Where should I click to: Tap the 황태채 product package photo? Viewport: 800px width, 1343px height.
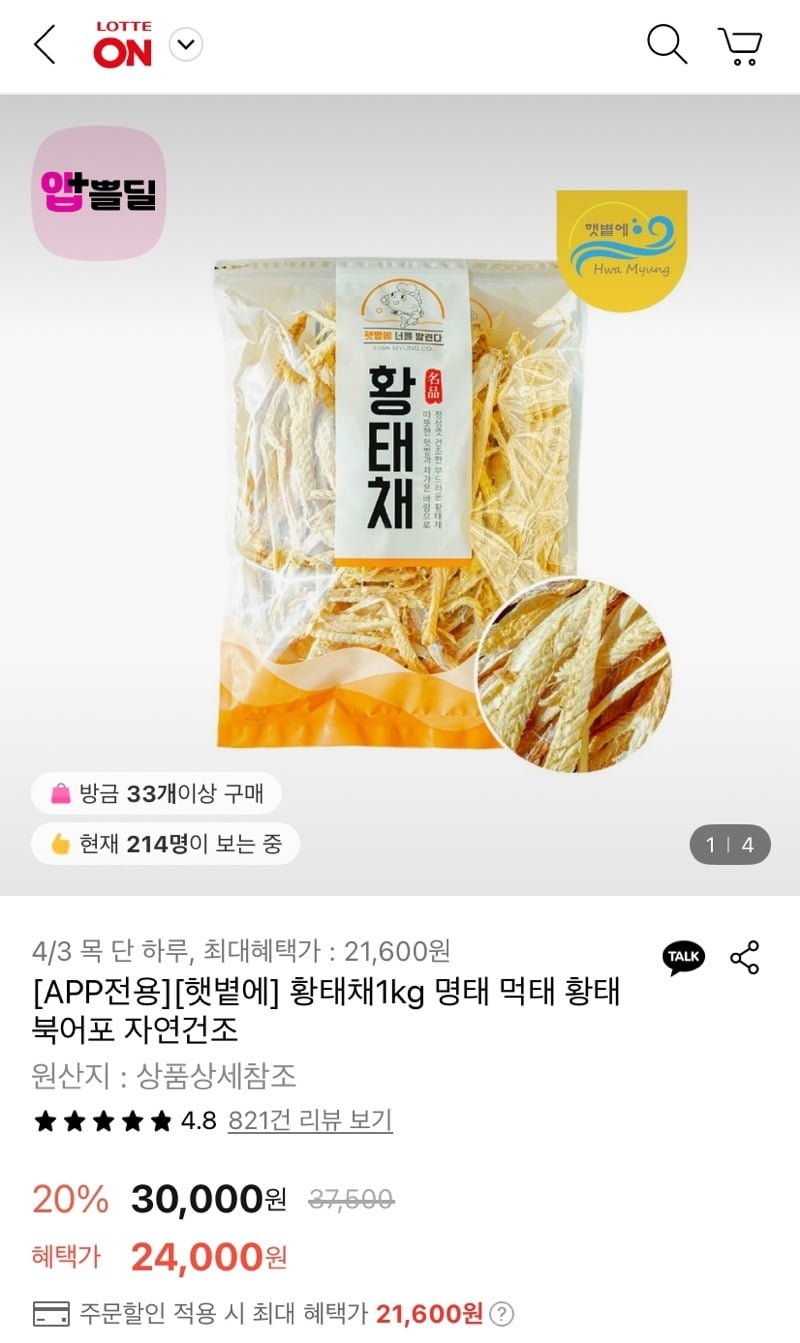click(x=400, y=500)
